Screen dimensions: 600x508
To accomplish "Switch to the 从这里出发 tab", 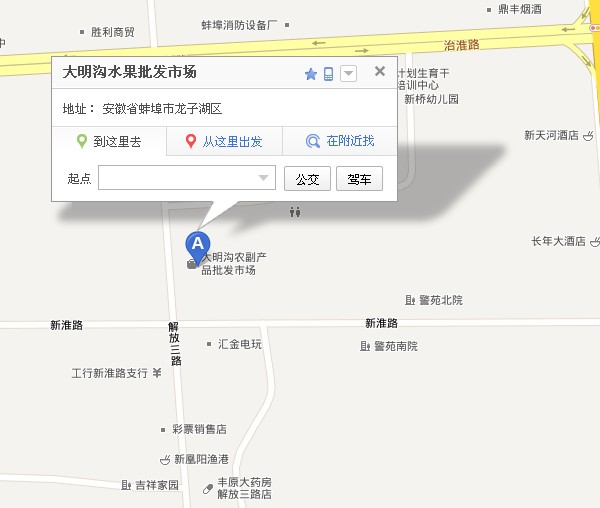I will (225, 142).
